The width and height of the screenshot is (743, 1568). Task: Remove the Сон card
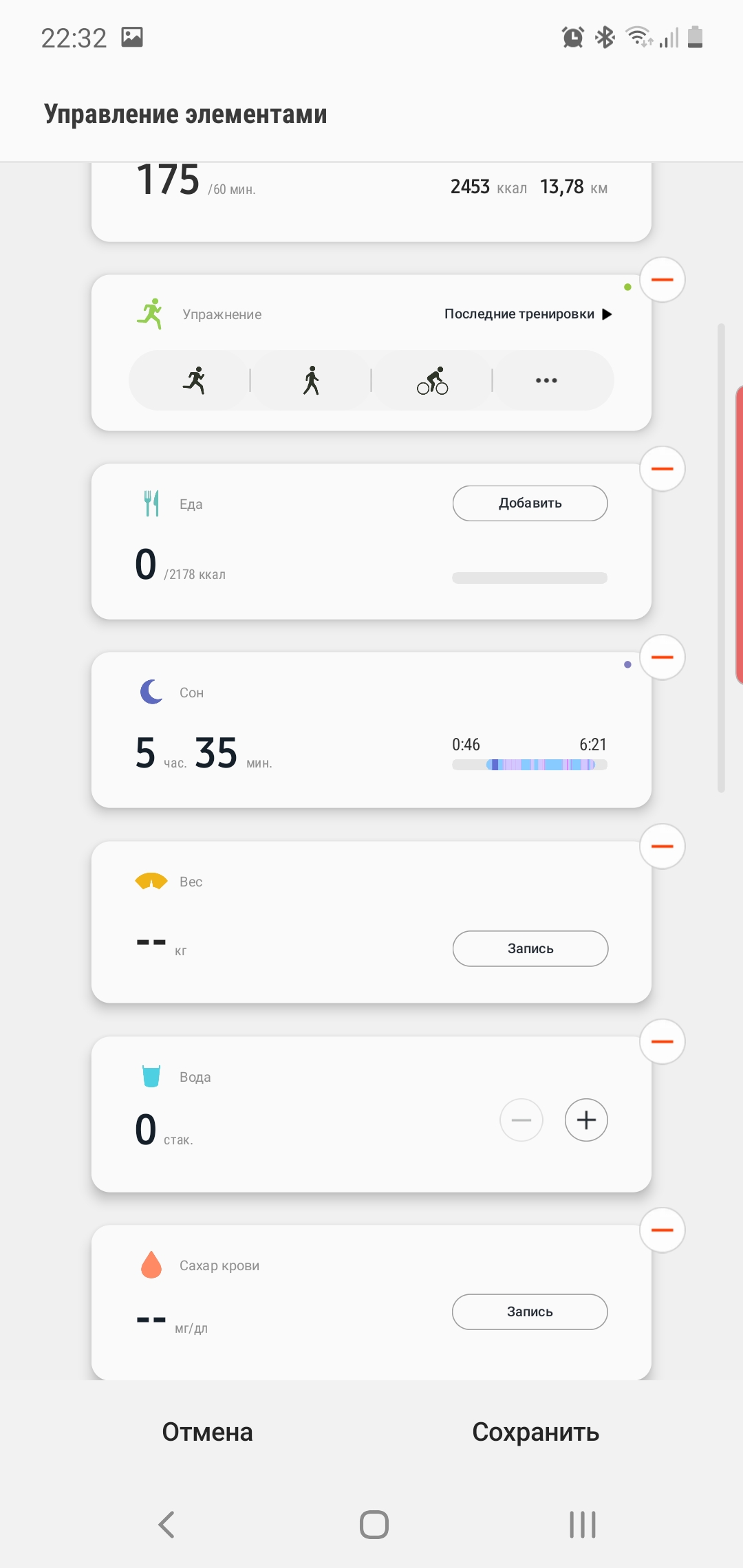click(x=662, y=657)
